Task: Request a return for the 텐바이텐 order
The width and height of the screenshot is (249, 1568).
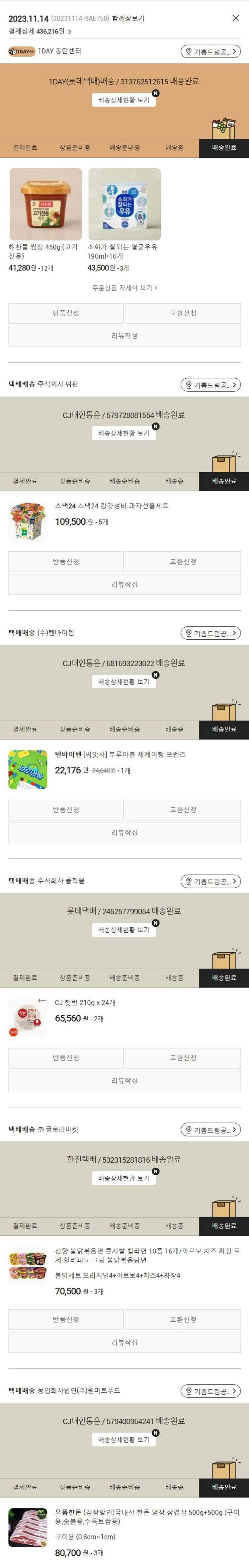Action: click(66, 810)
